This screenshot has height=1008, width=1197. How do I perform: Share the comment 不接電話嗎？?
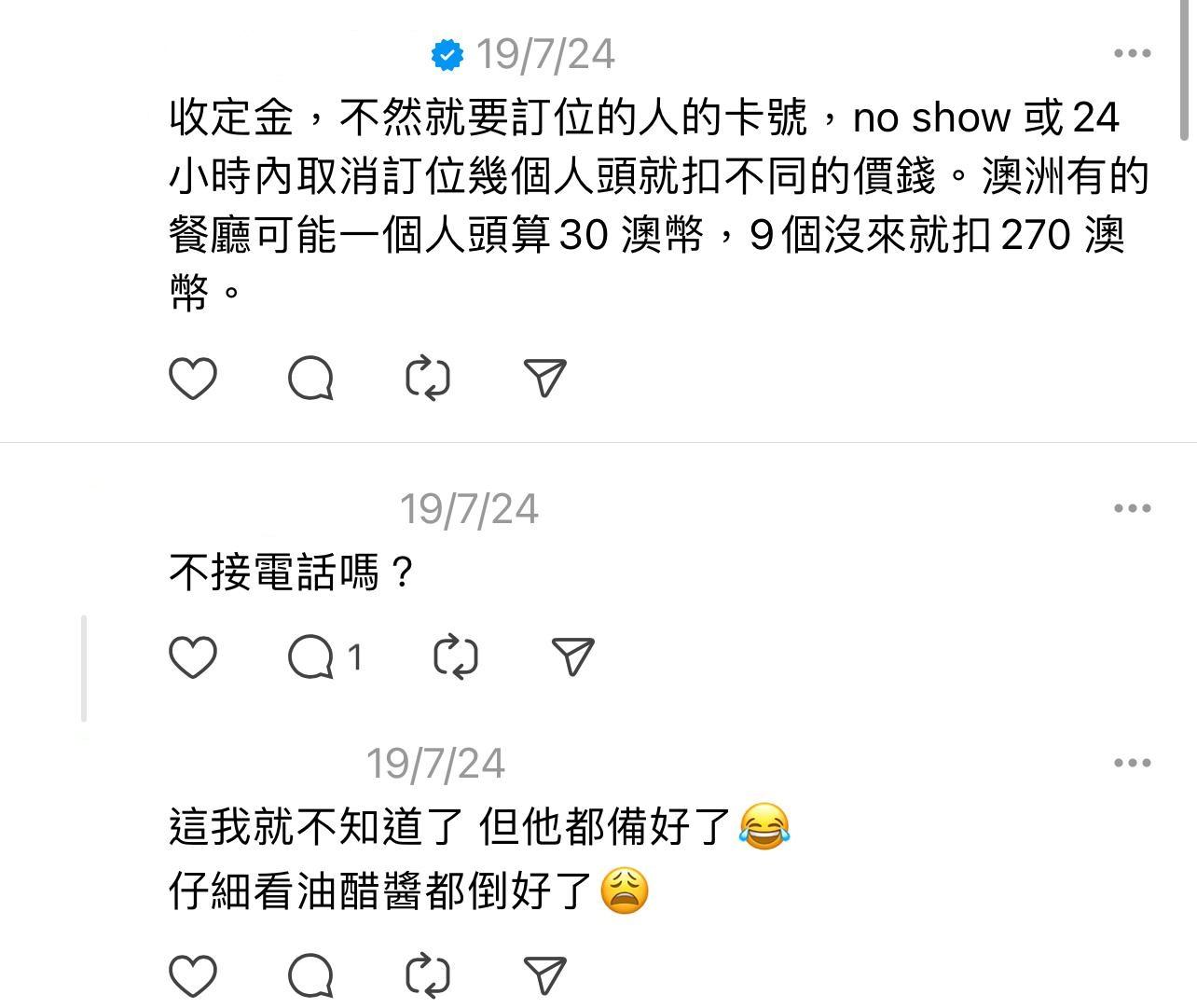[x=572, y=657]
